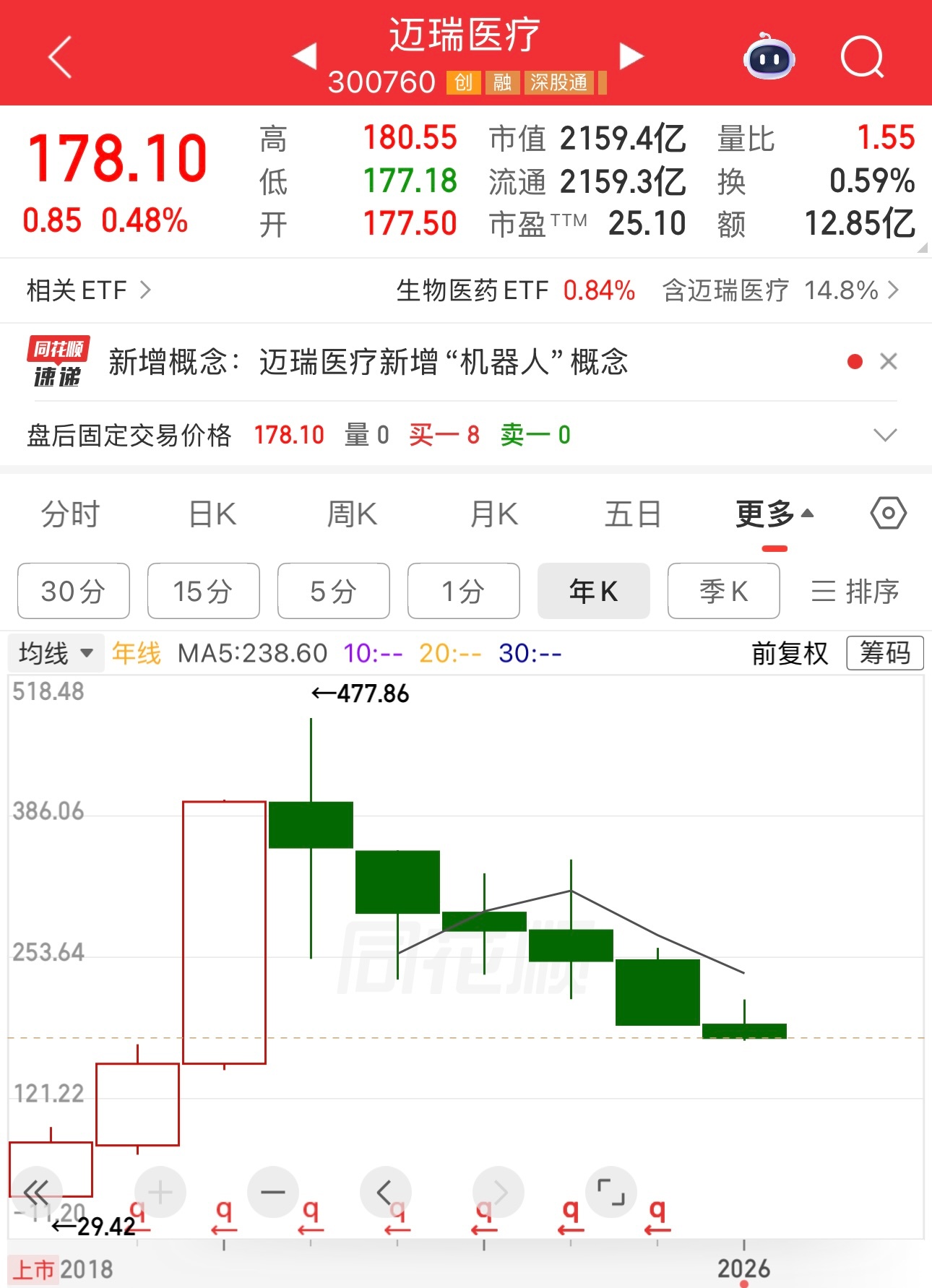The image size is (932, 1288).
Task: Toggle the 筹码 chip distribution view
Action: 885,652
